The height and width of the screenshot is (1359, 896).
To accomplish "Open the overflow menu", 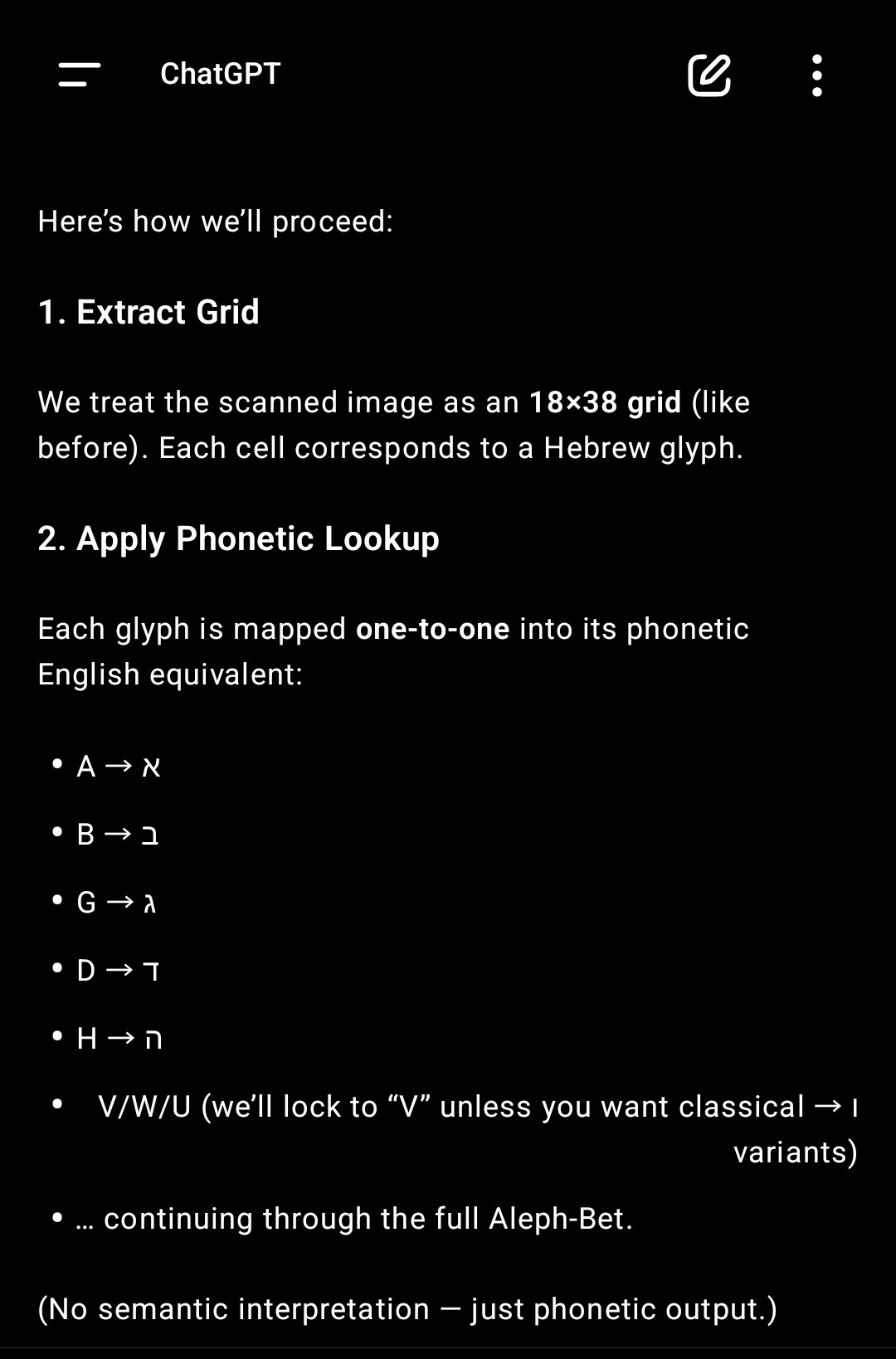I will pos(817,75).
